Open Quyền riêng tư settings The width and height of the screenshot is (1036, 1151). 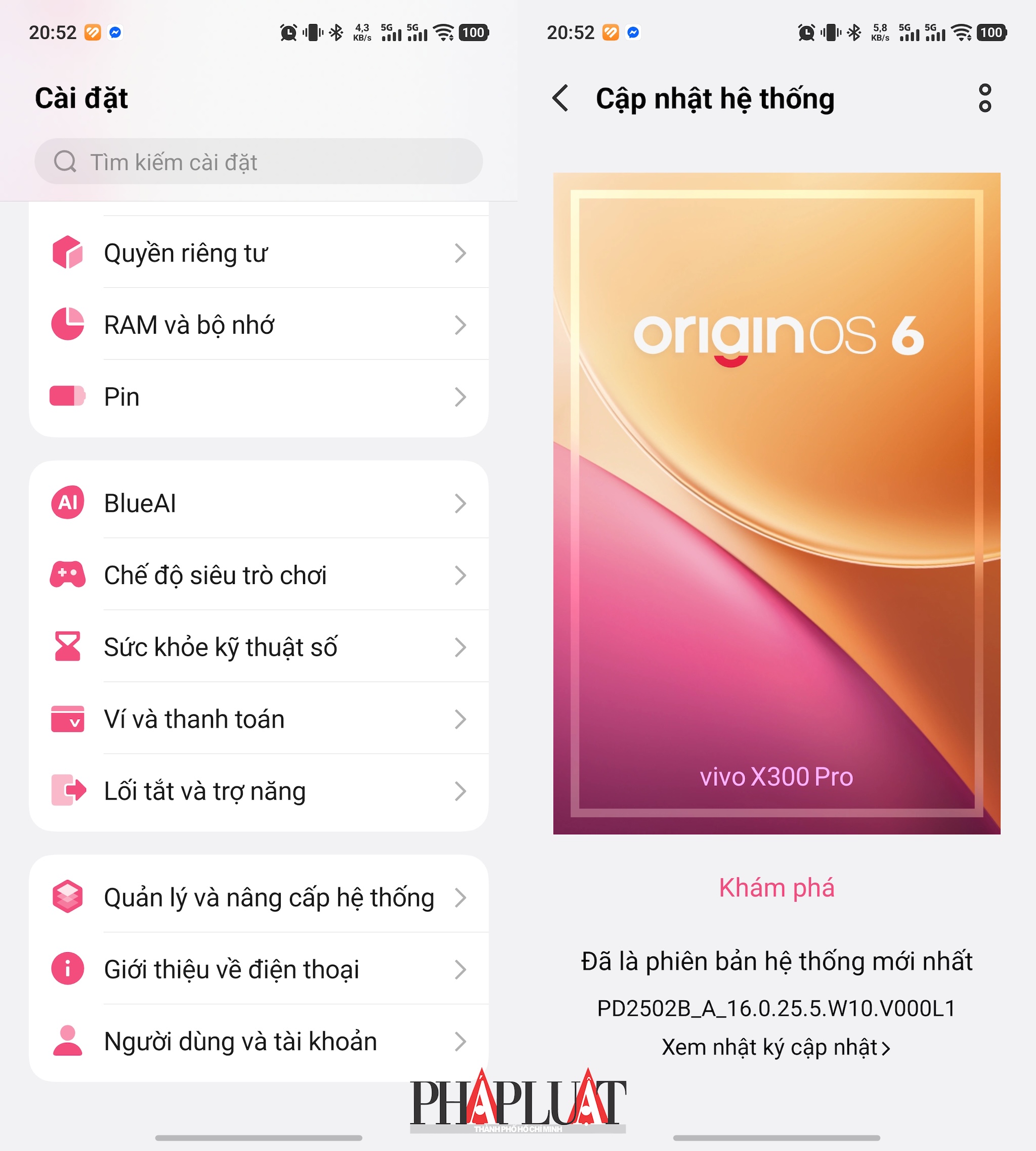(258, 253)
